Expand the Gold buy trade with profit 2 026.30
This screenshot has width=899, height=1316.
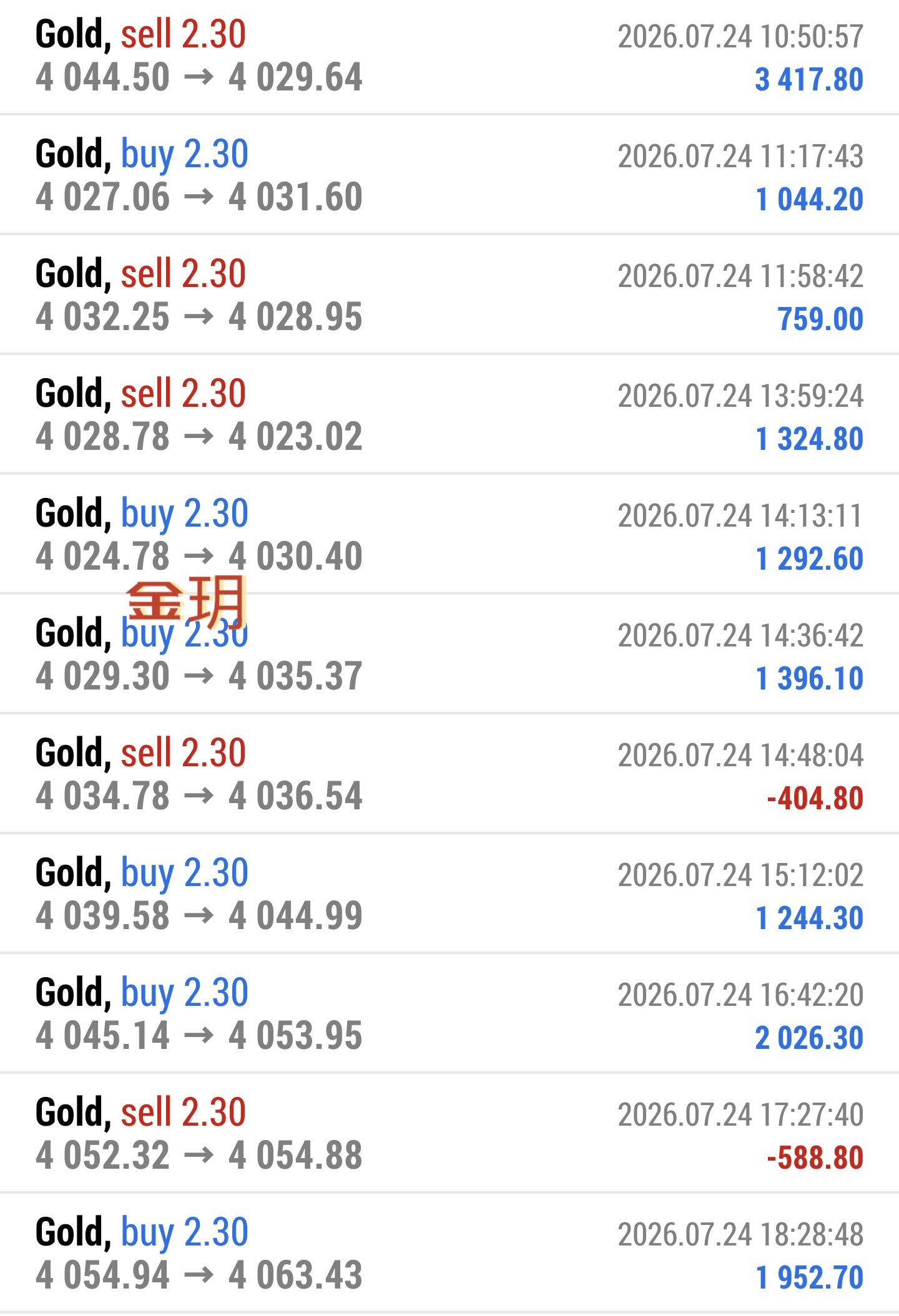[x=449, y=1013]
